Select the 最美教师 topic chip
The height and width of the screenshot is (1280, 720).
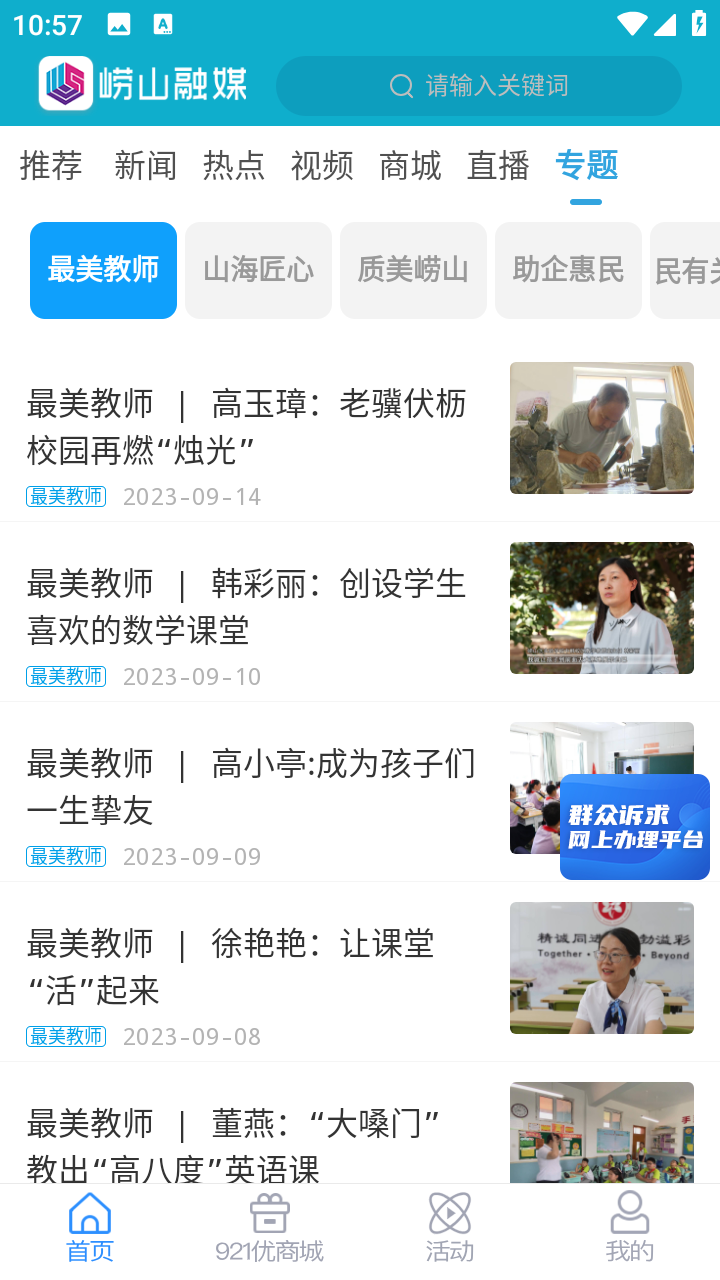(103, 270)
